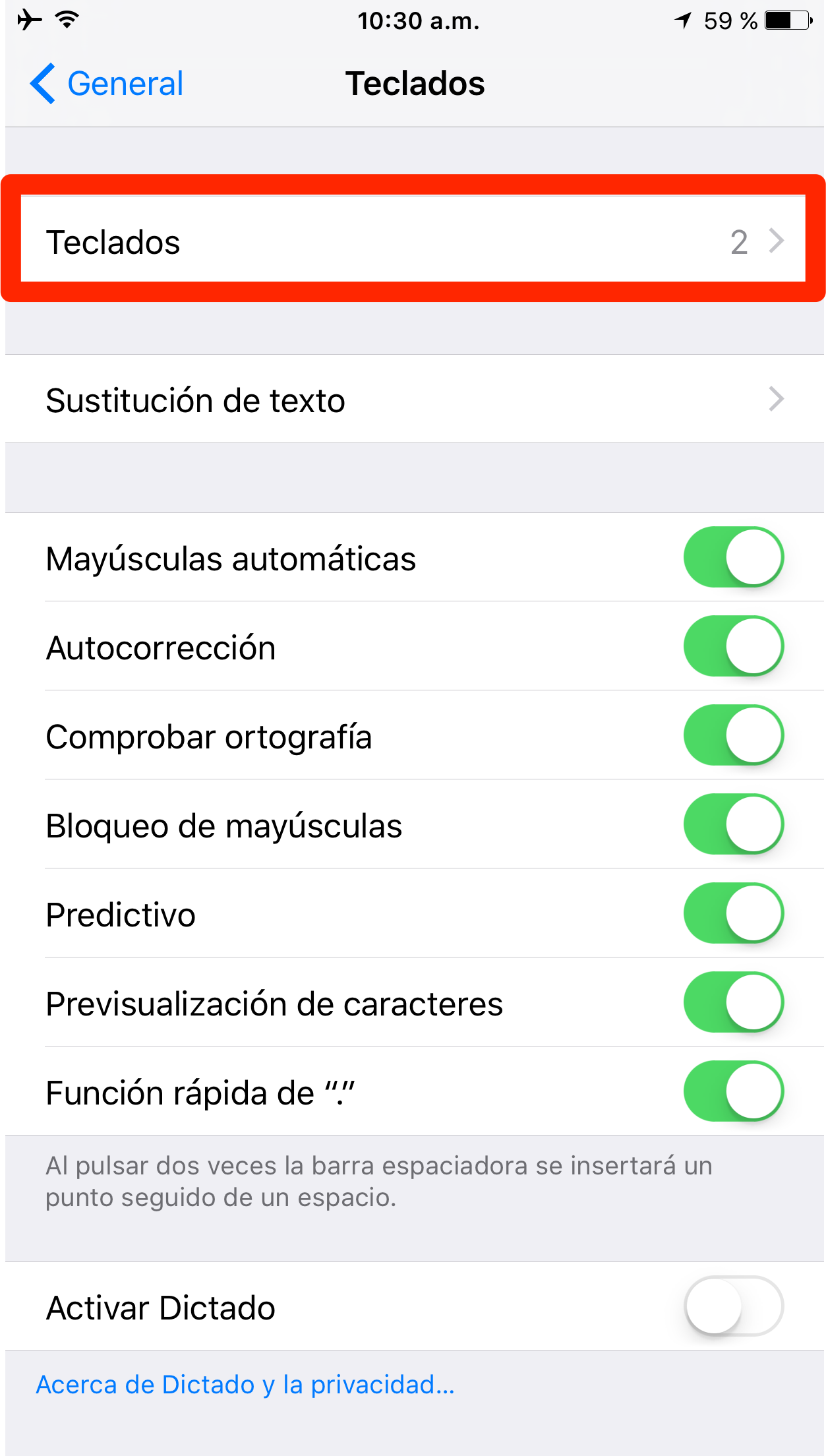This screenshot has width=826, height=1456.
Task: Turn off Previsualización de caracteres
Action: point(733,1002)
